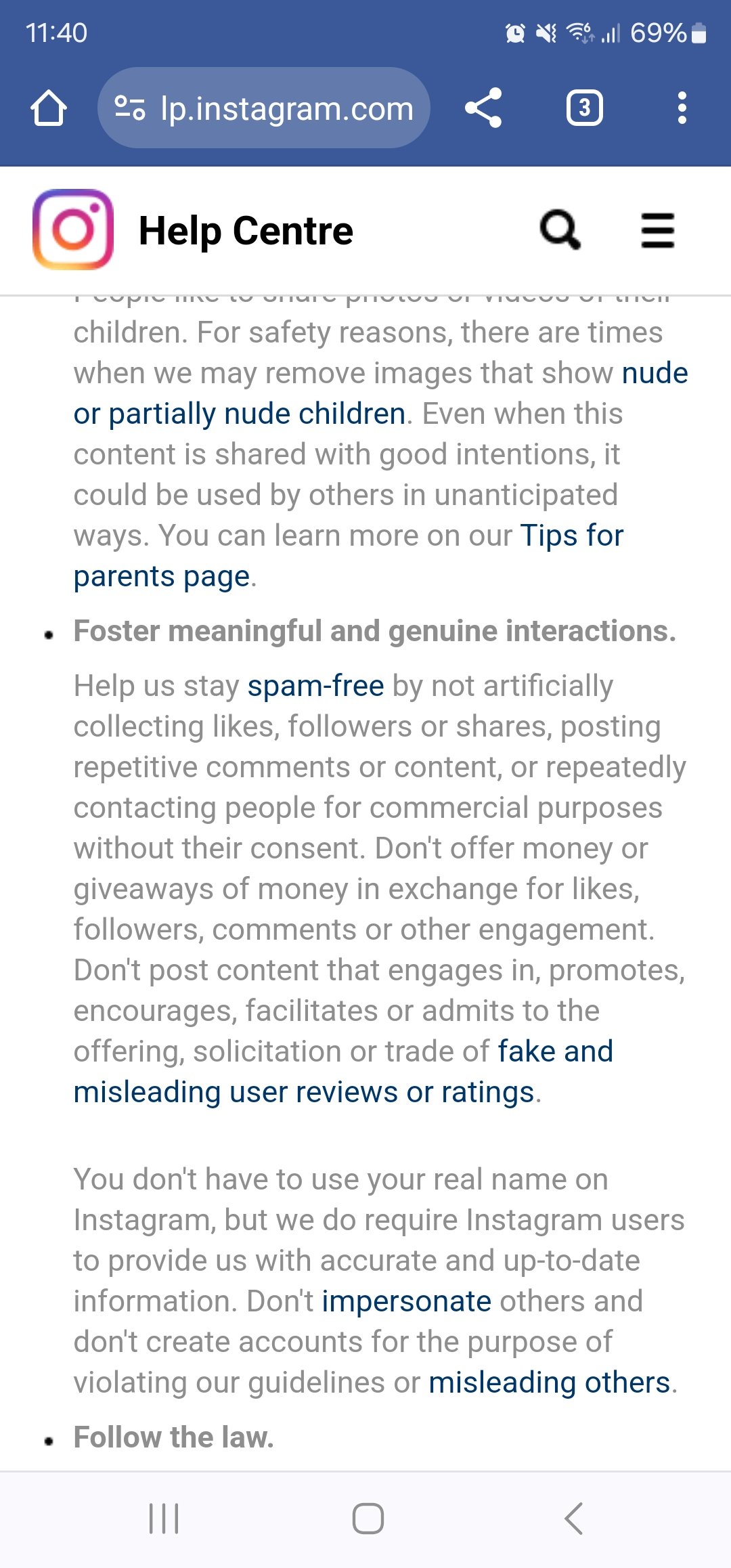Open fake and misleading user reviews link
The height and width of the screenshot is (1568, 731).
pos(343,1072)
